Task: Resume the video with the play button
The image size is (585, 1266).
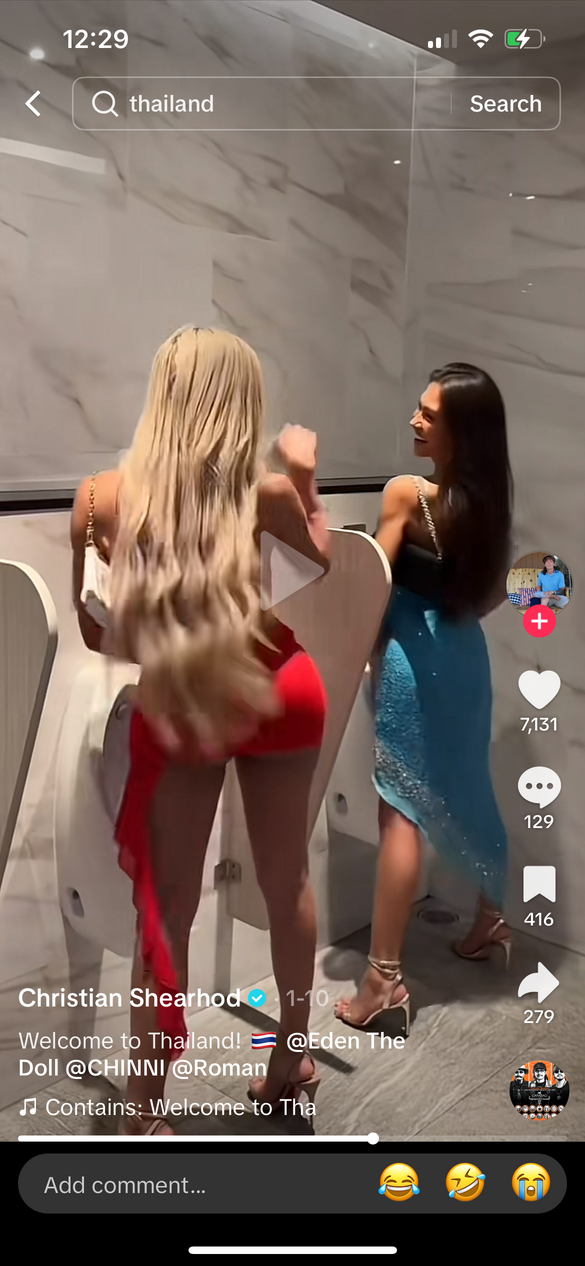Action: (291, 571)
